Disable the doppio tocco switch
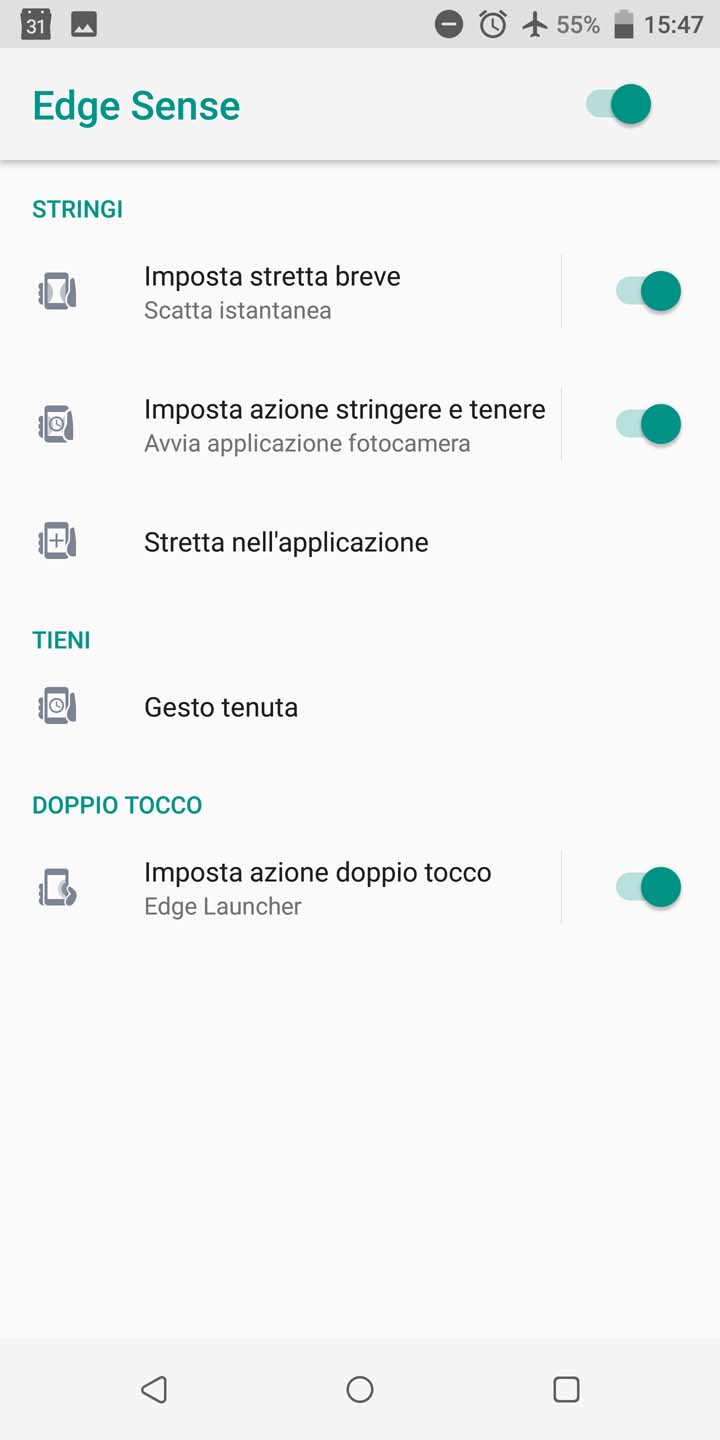720x1440 pixels. click(648, 887)
